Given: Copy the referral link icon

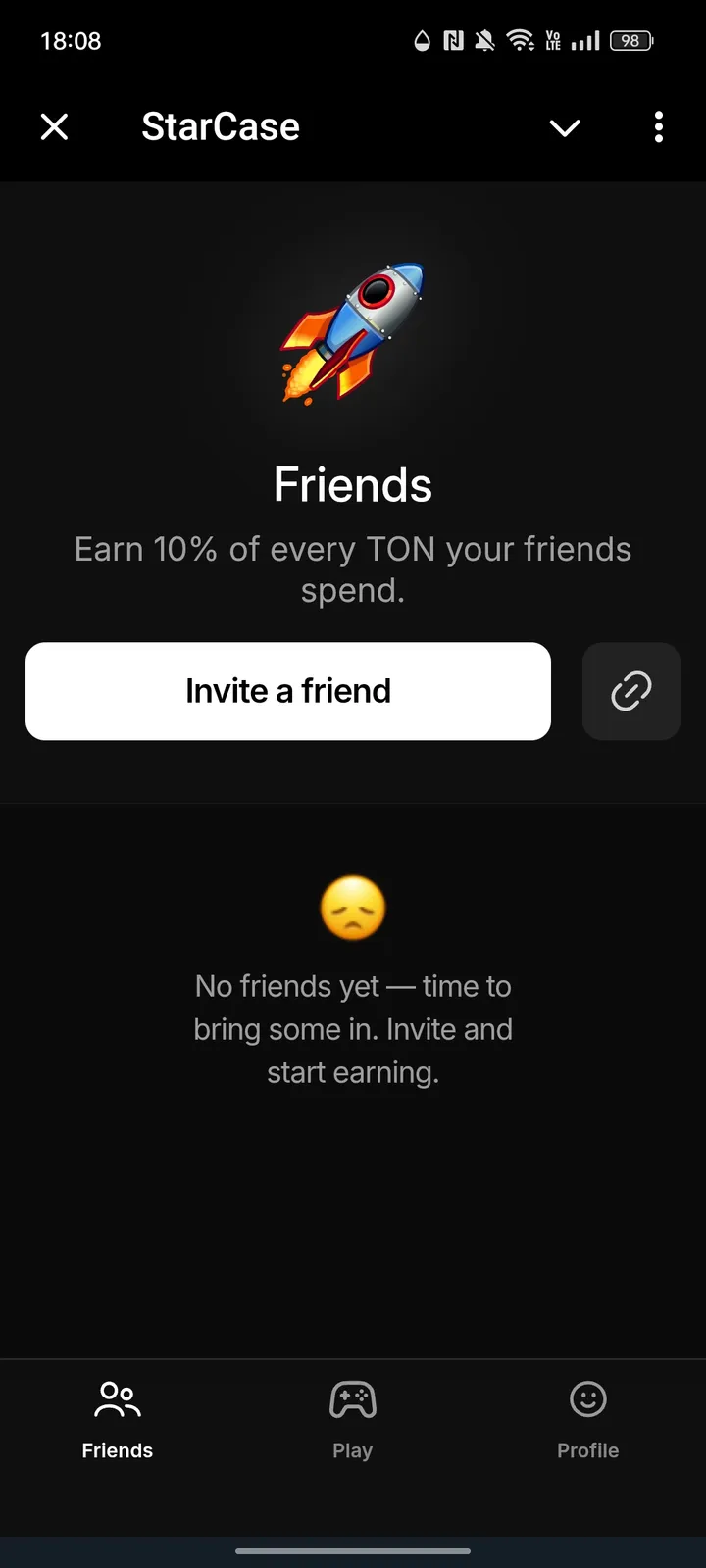Looking at the screenshot, I should pyautogui.click(x=630, y=691).
